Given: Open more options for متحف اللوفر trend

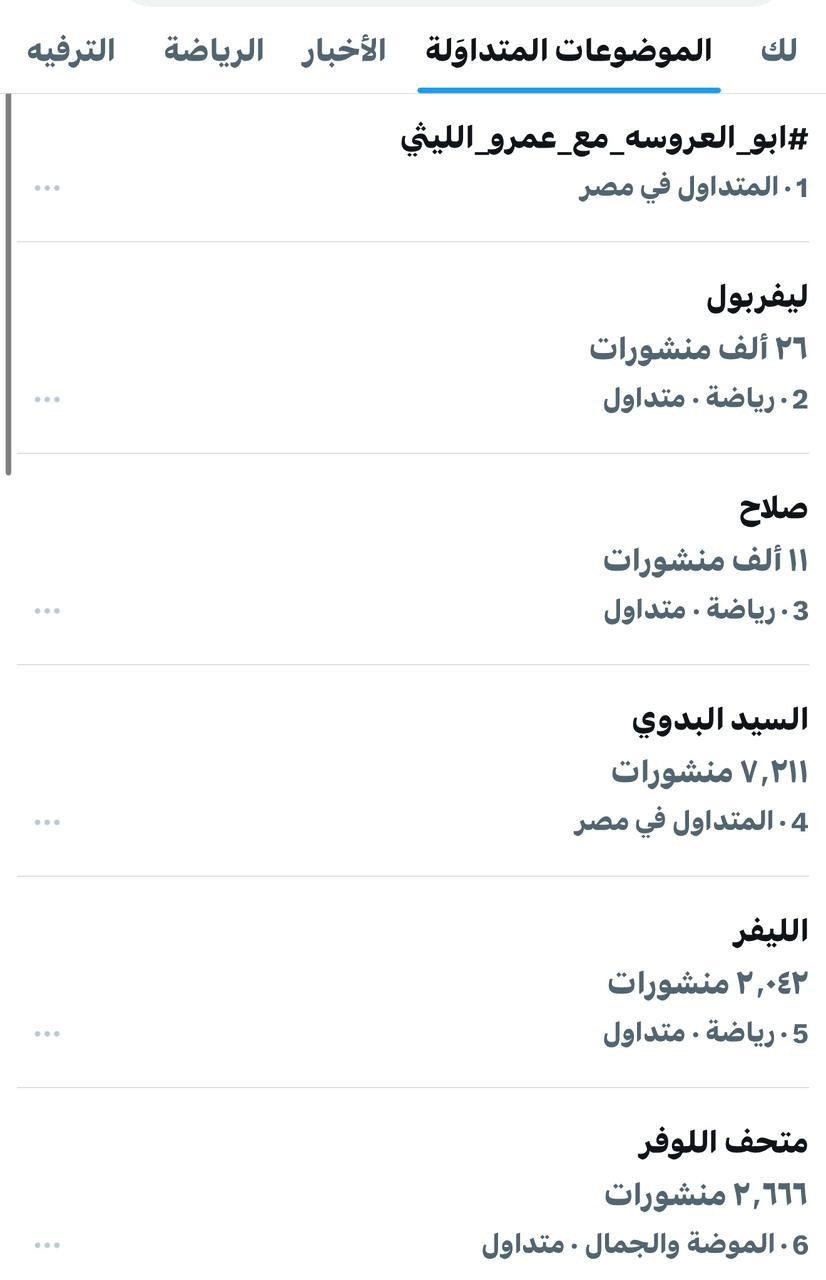Looking at the screenshot, I should tap(47, 1245).
